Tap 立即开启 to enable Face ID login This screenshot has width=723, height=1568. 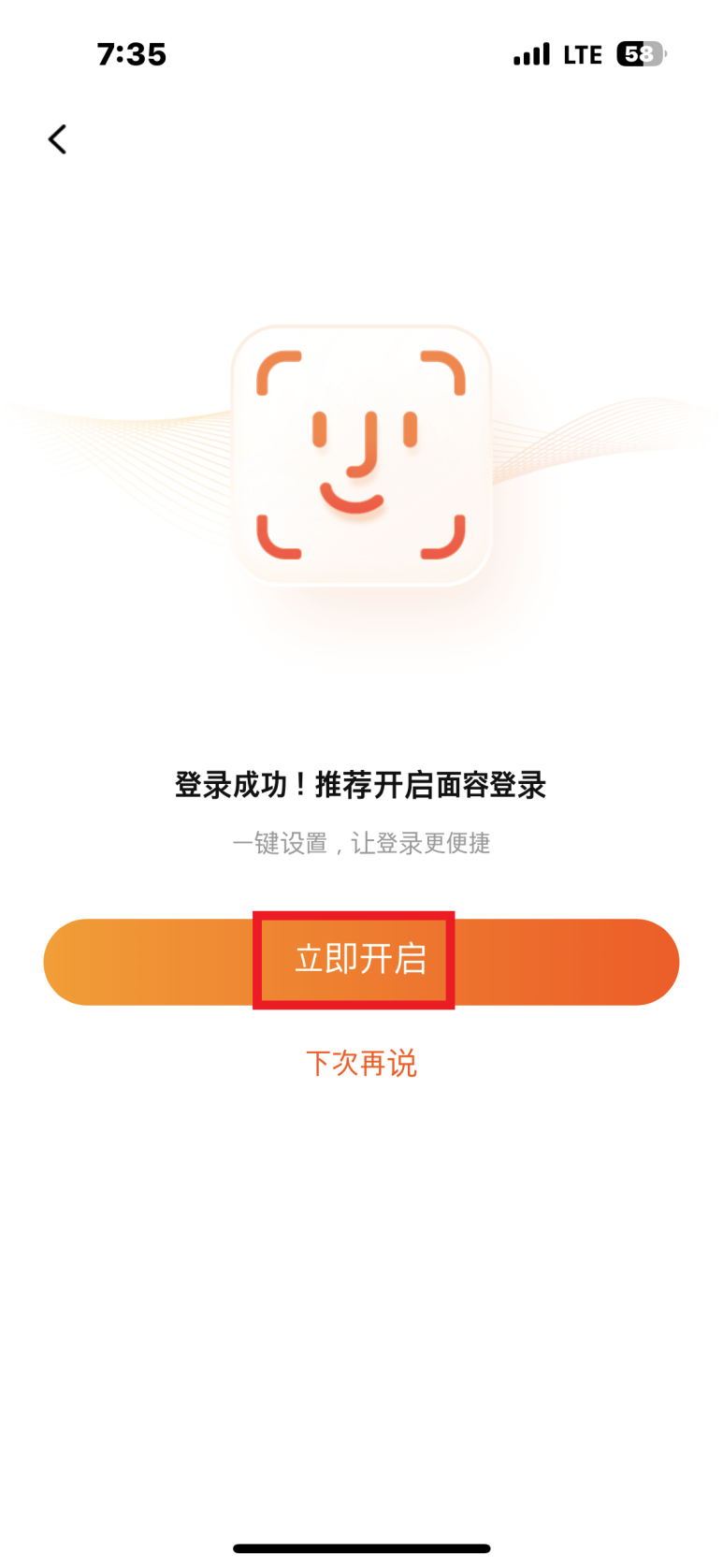pyautogui.click(x=360, y=961)
